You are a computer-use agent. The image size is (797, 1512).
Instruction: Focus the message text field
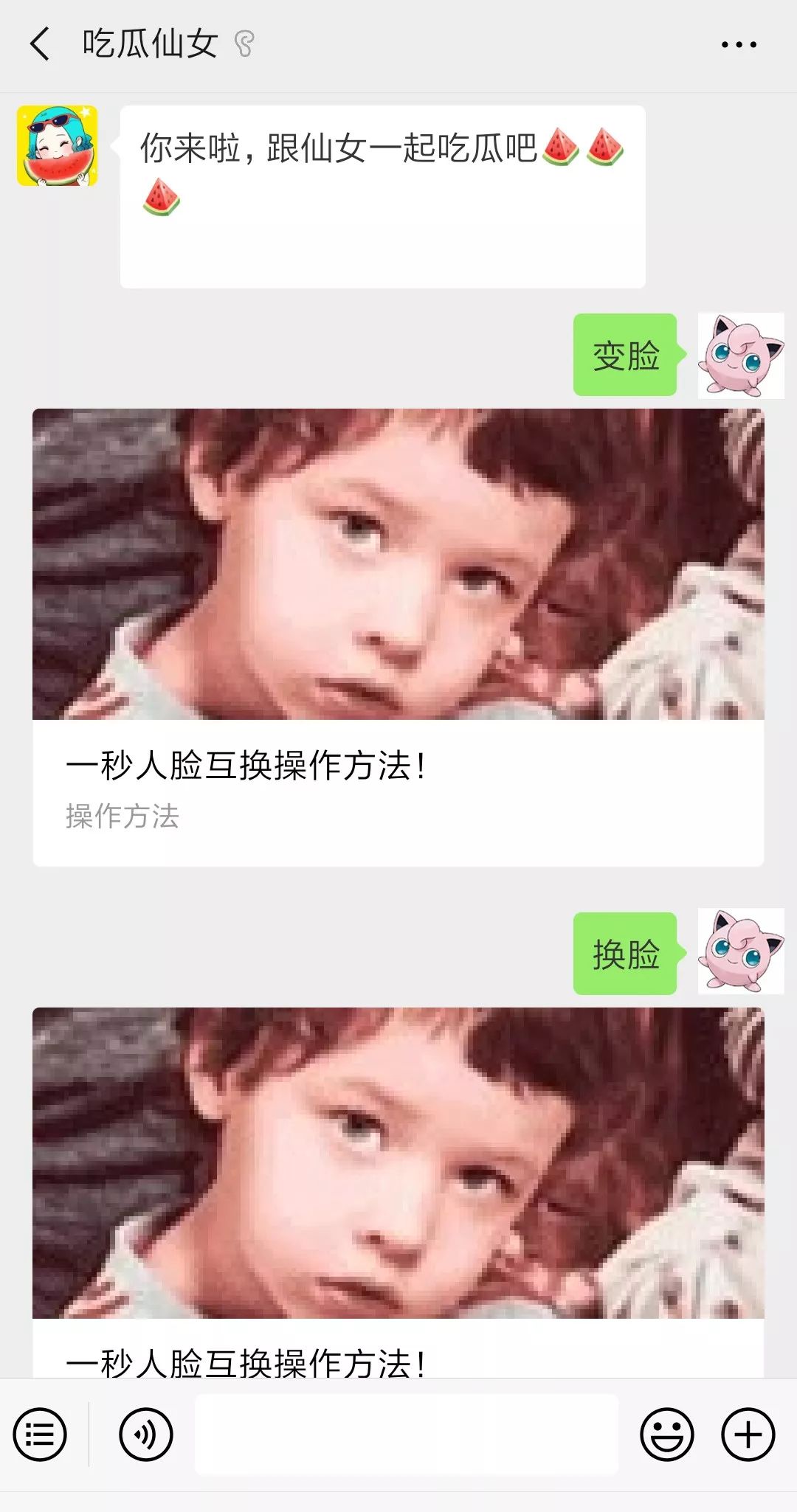(406, 1435)
